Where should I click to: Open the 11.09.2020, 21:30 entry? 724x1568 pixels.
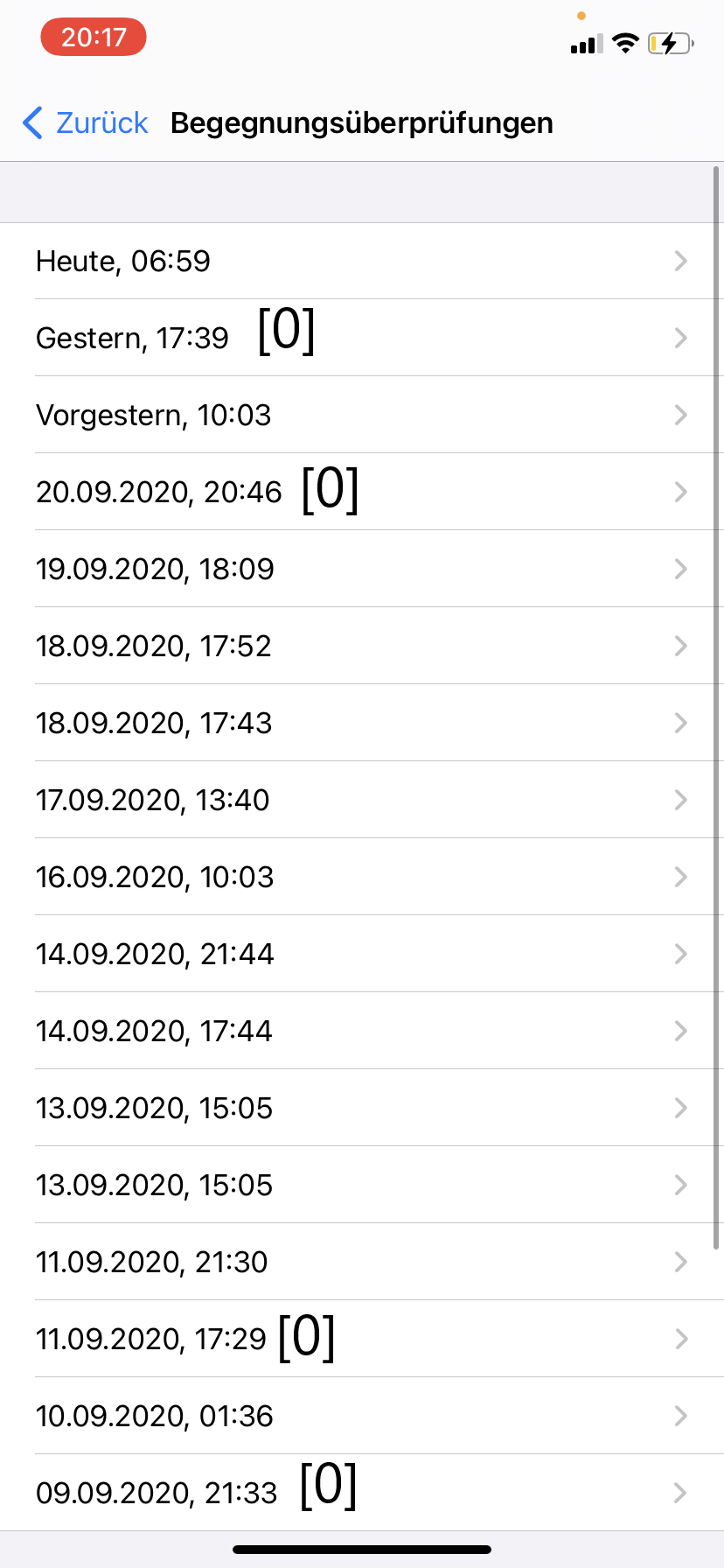click(x=362, y=1262)
